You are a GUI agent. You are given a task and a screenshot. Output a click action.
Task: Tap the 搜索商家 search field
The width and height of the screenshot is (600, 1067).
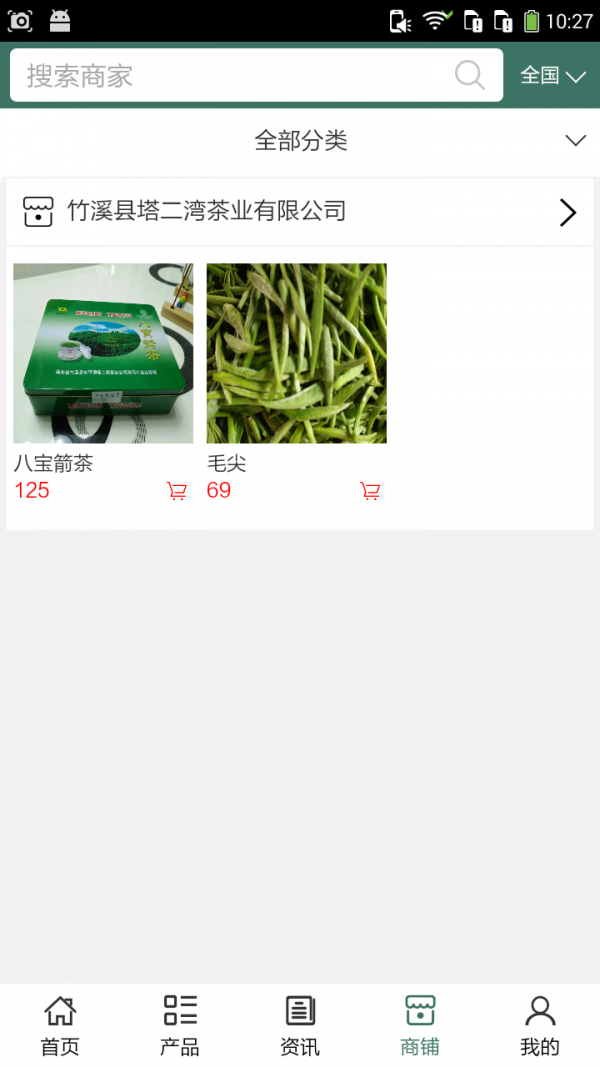pos(240,76)
